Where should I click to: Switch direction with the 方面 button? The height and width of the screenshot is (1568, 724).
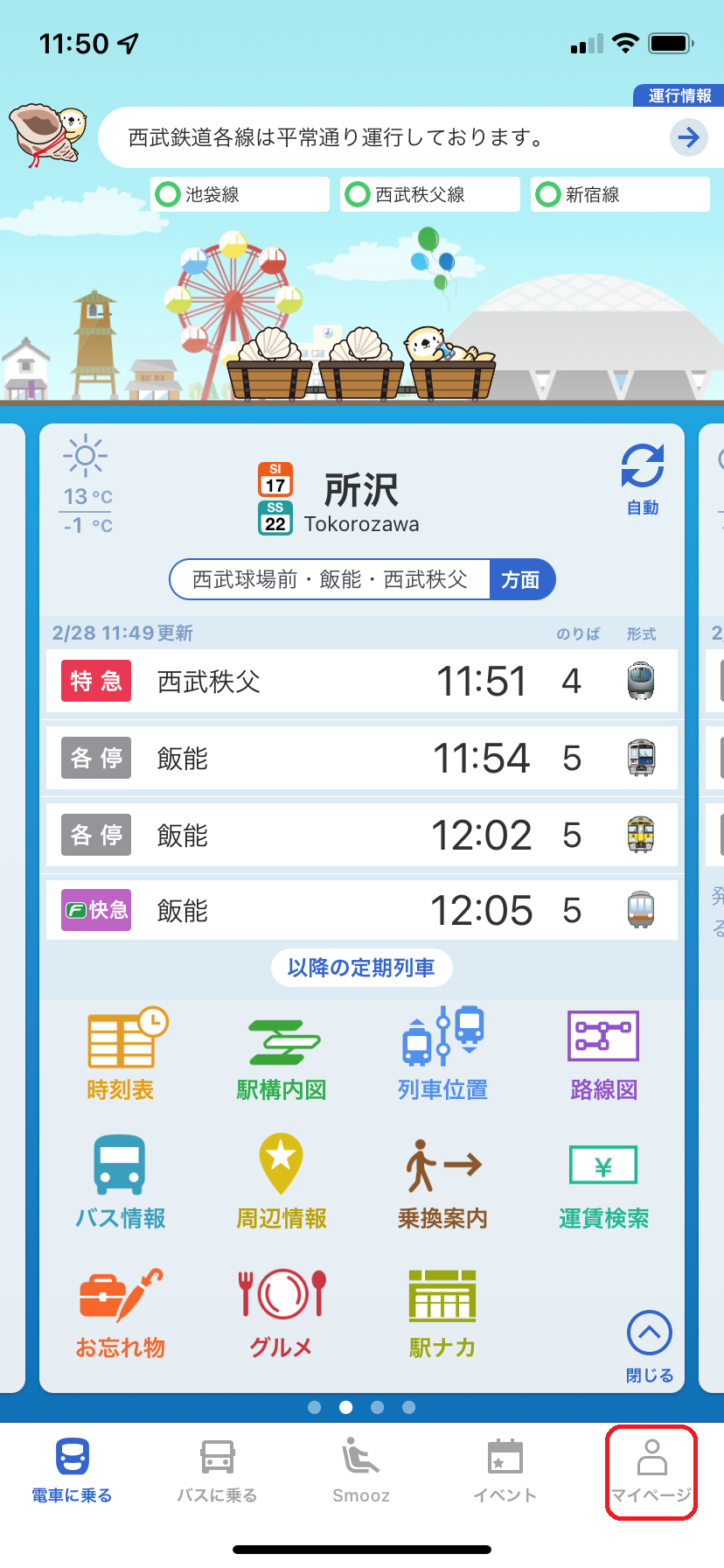[521, 579]
